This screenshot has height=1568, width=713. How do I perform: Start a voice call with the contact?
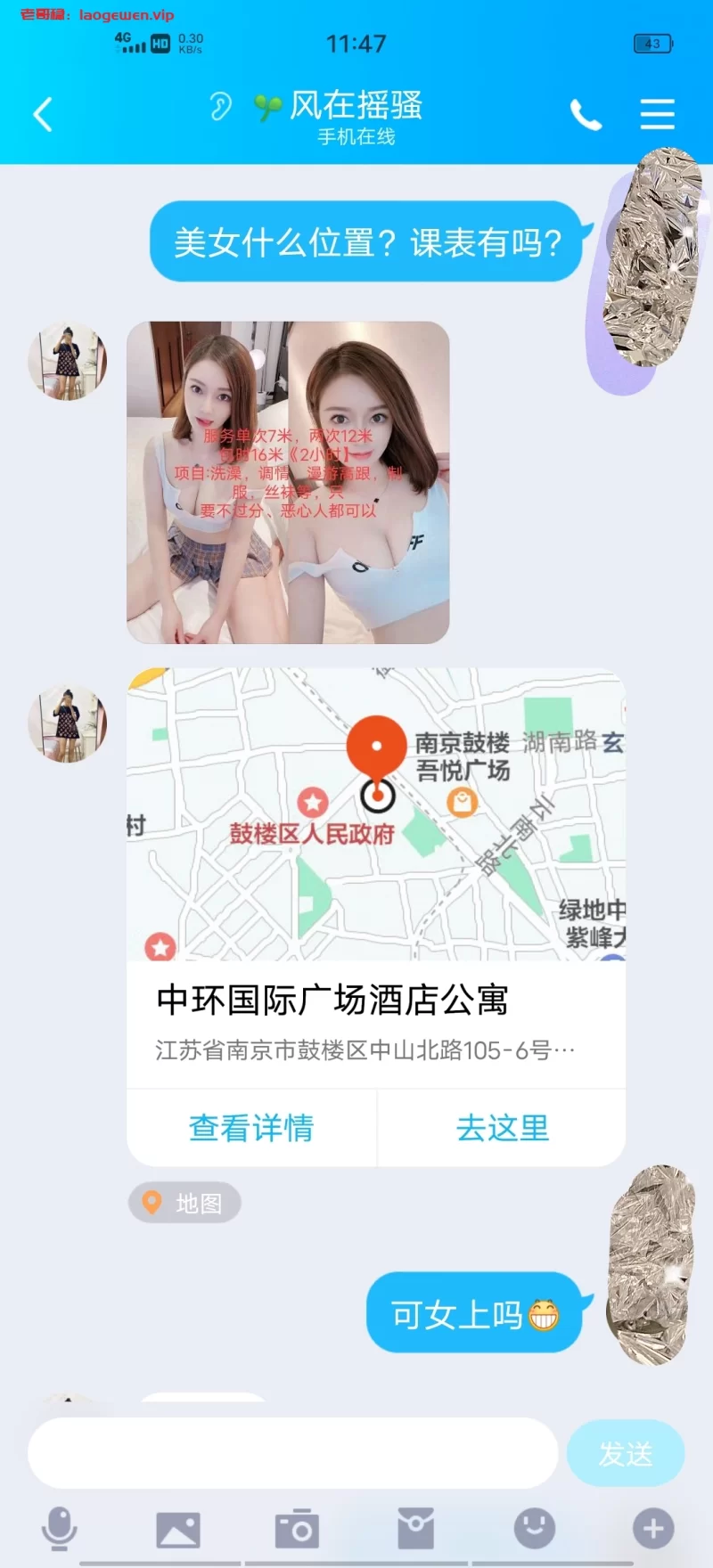[x=586, y=115]
